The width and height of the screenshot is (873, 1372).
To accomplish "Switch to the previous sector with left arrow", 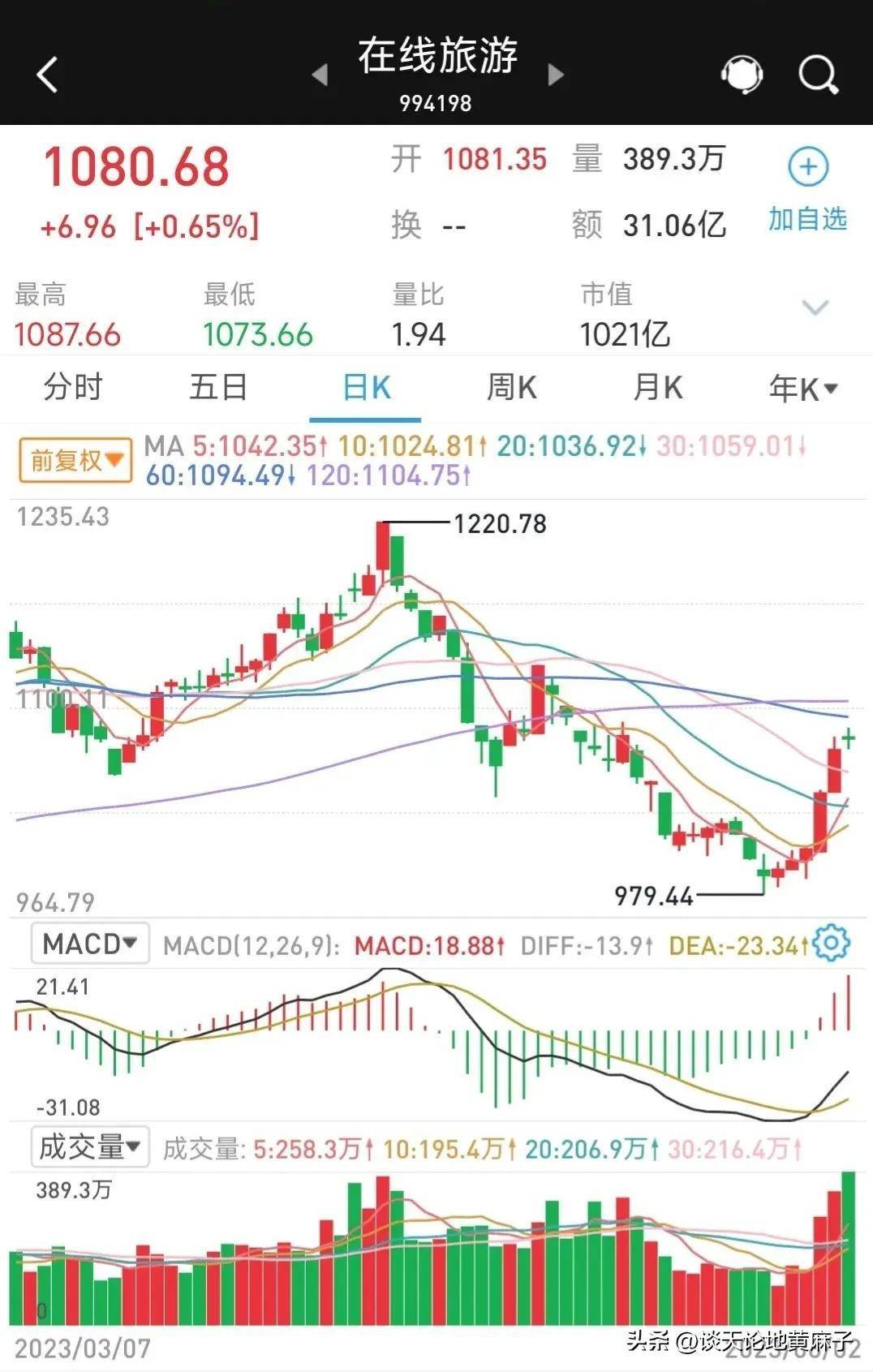I will (x=320, y=75).
